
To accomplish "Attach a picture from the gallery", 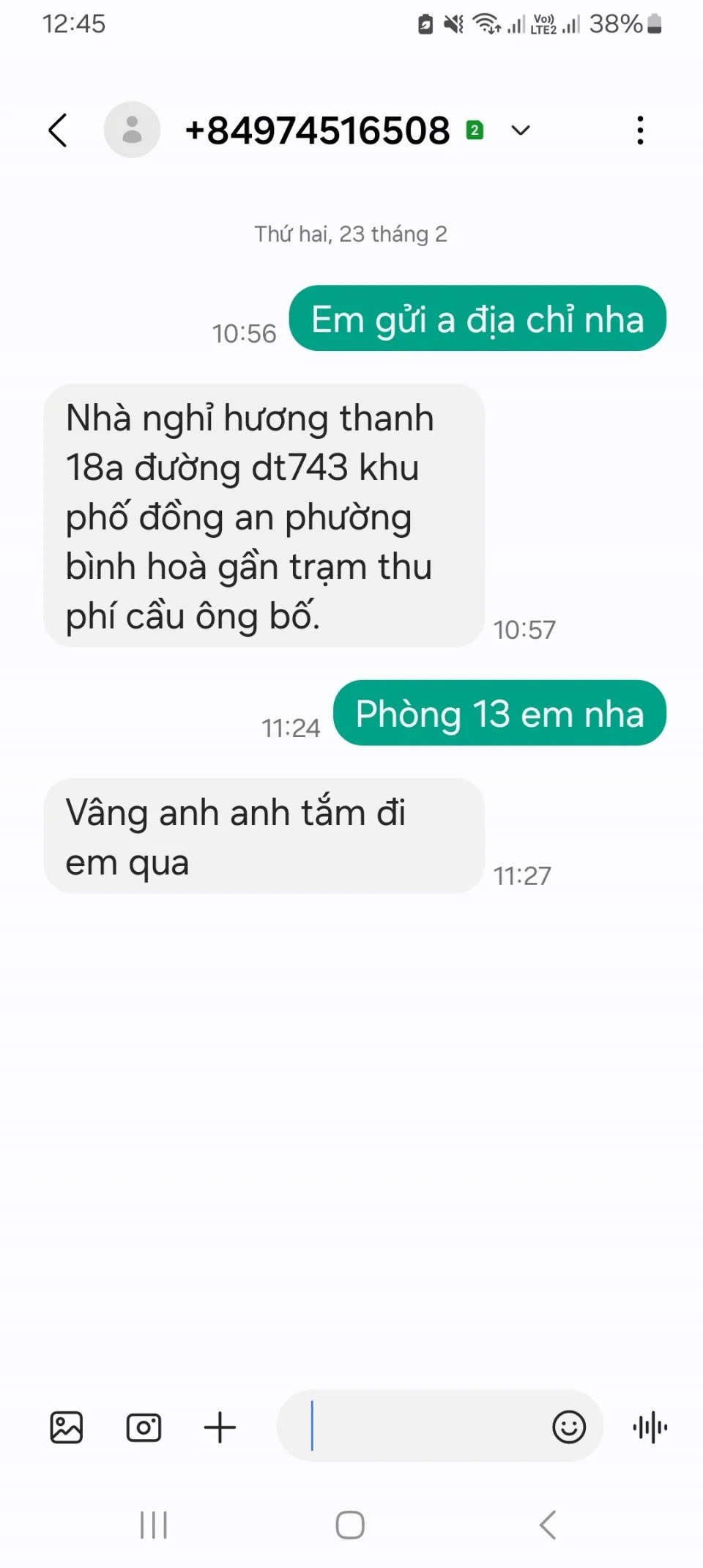I will 67,1427.
